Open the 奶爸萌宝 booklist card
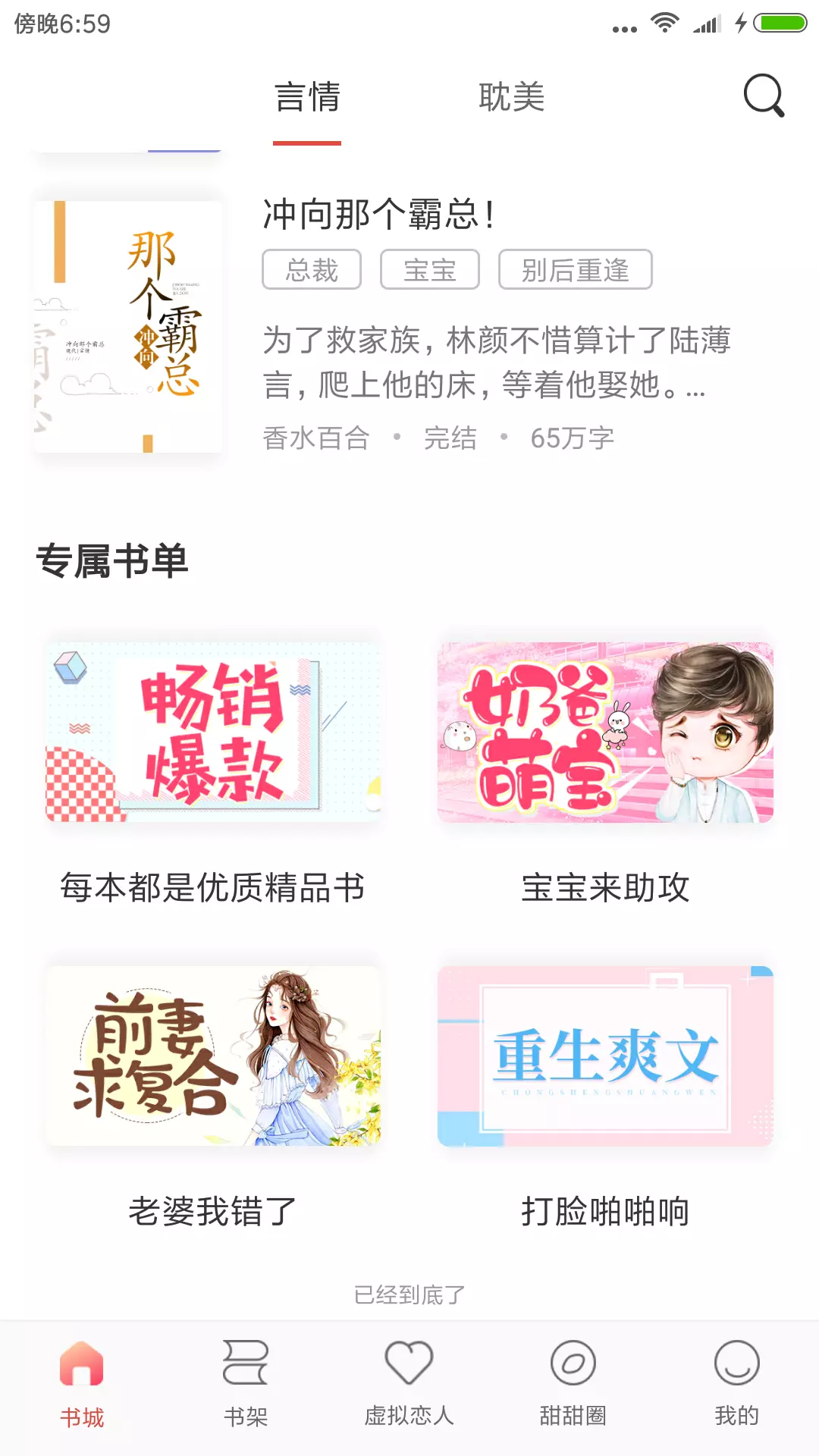 [605, 733]
